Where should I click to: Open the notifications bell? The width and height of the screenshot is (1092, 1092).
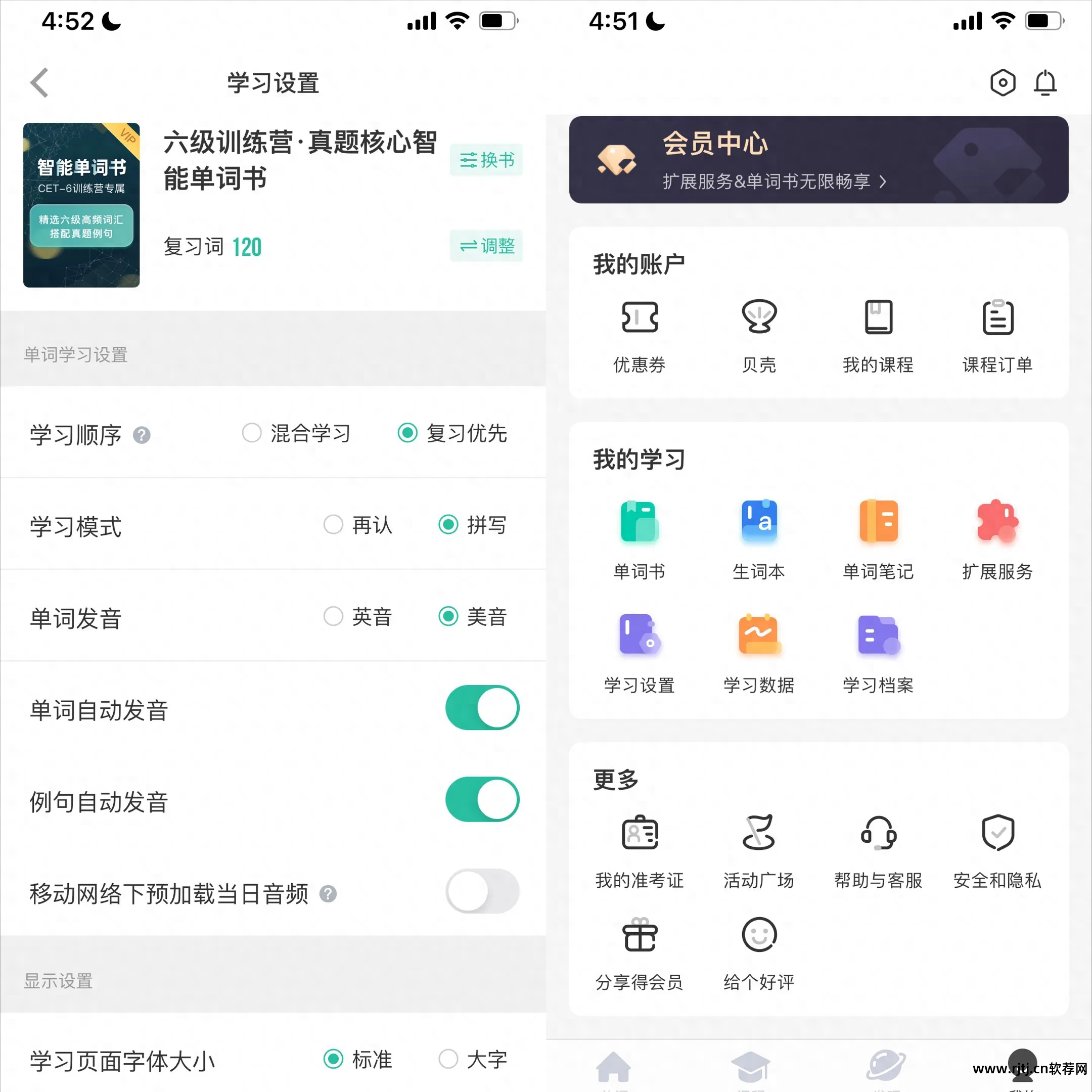click(x=1045, y=83)
